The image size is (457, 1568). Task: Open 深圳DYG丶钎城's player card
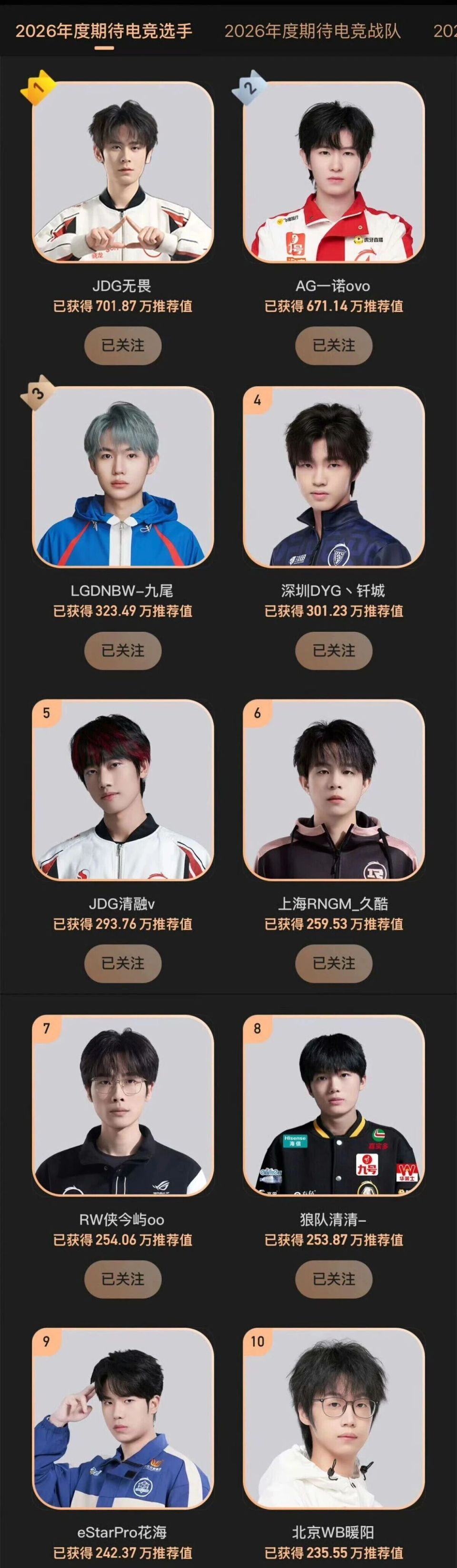[333, 477]
